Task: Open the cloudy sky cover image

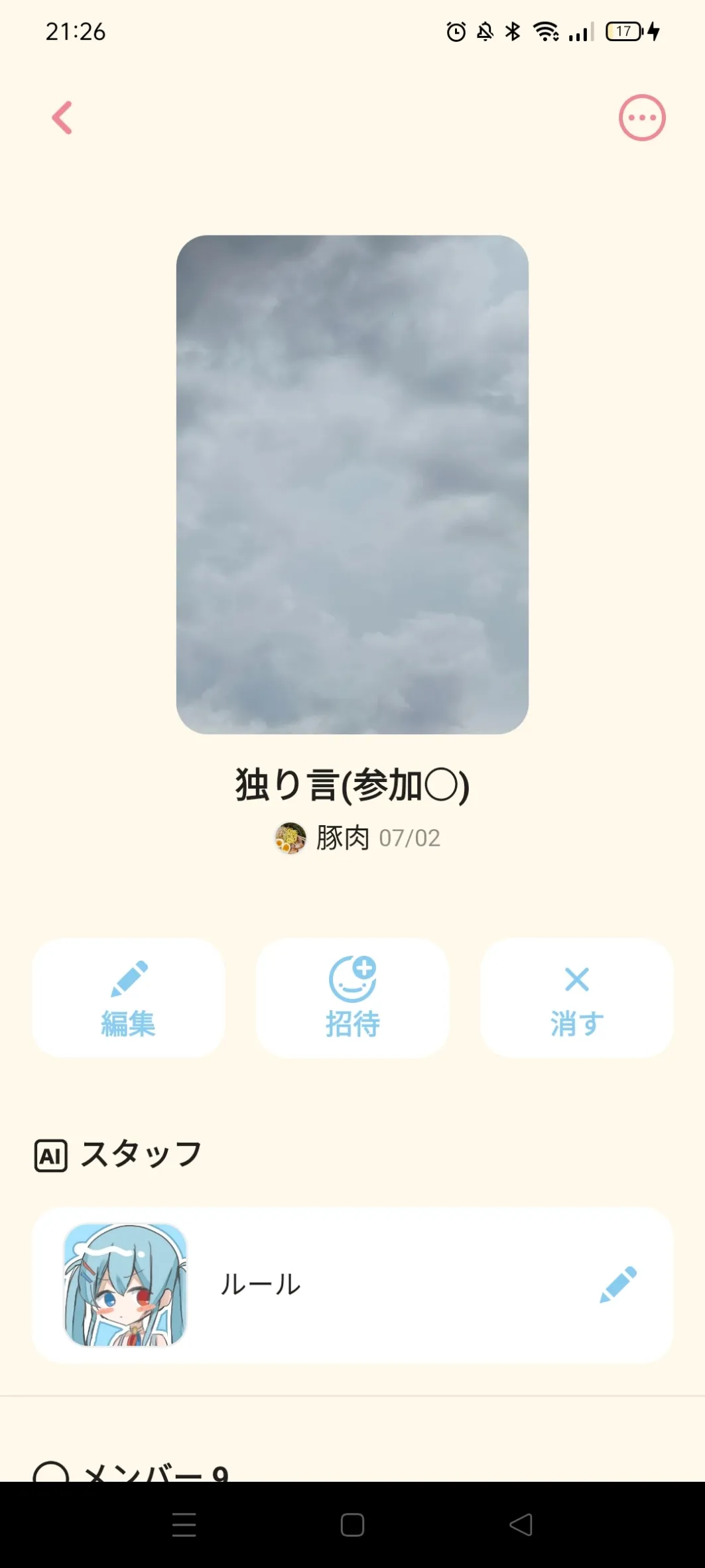Action: (352, 484)
